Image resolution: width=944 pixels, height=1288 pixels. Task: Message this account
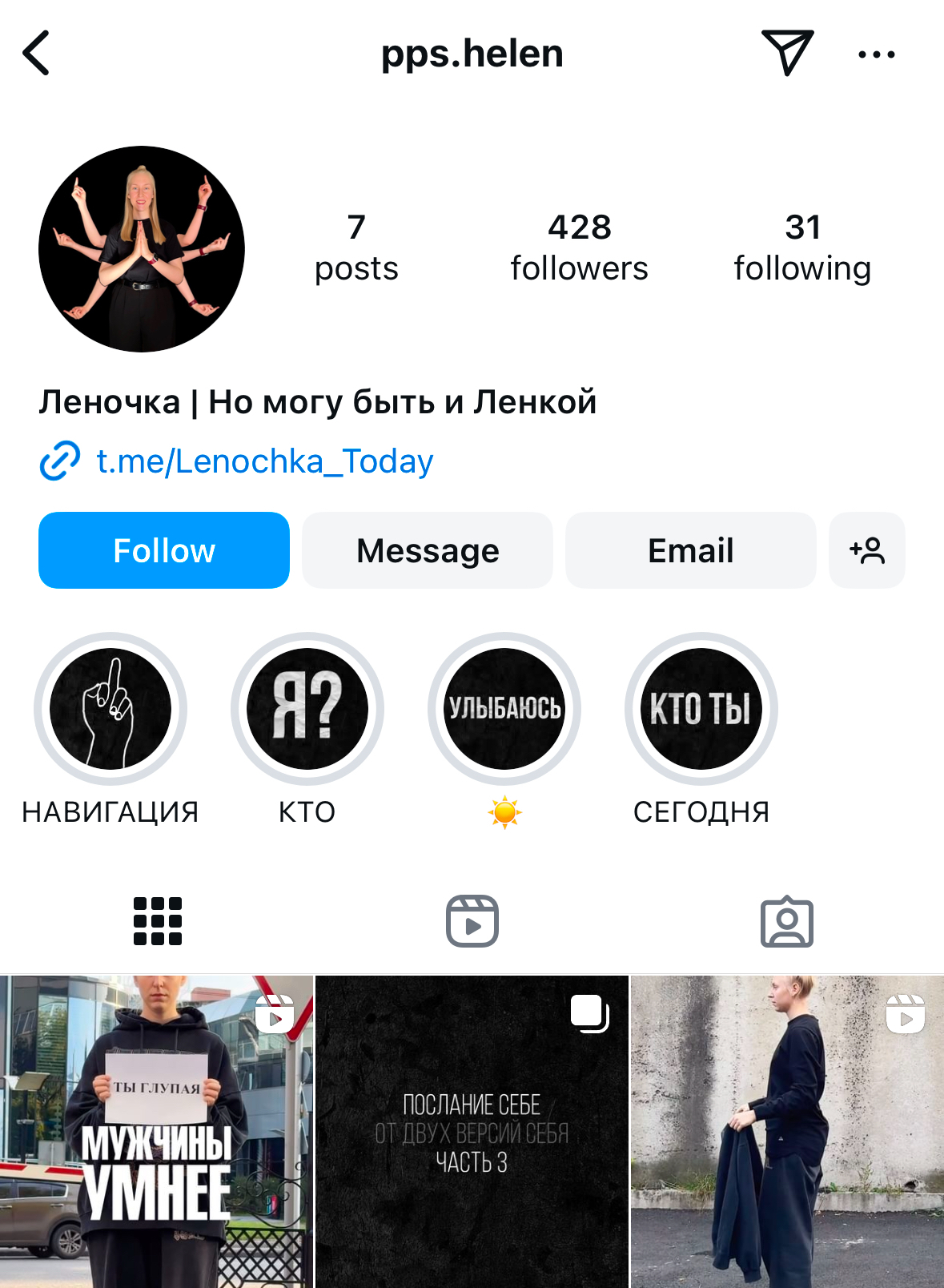click(x=428, y=550)
